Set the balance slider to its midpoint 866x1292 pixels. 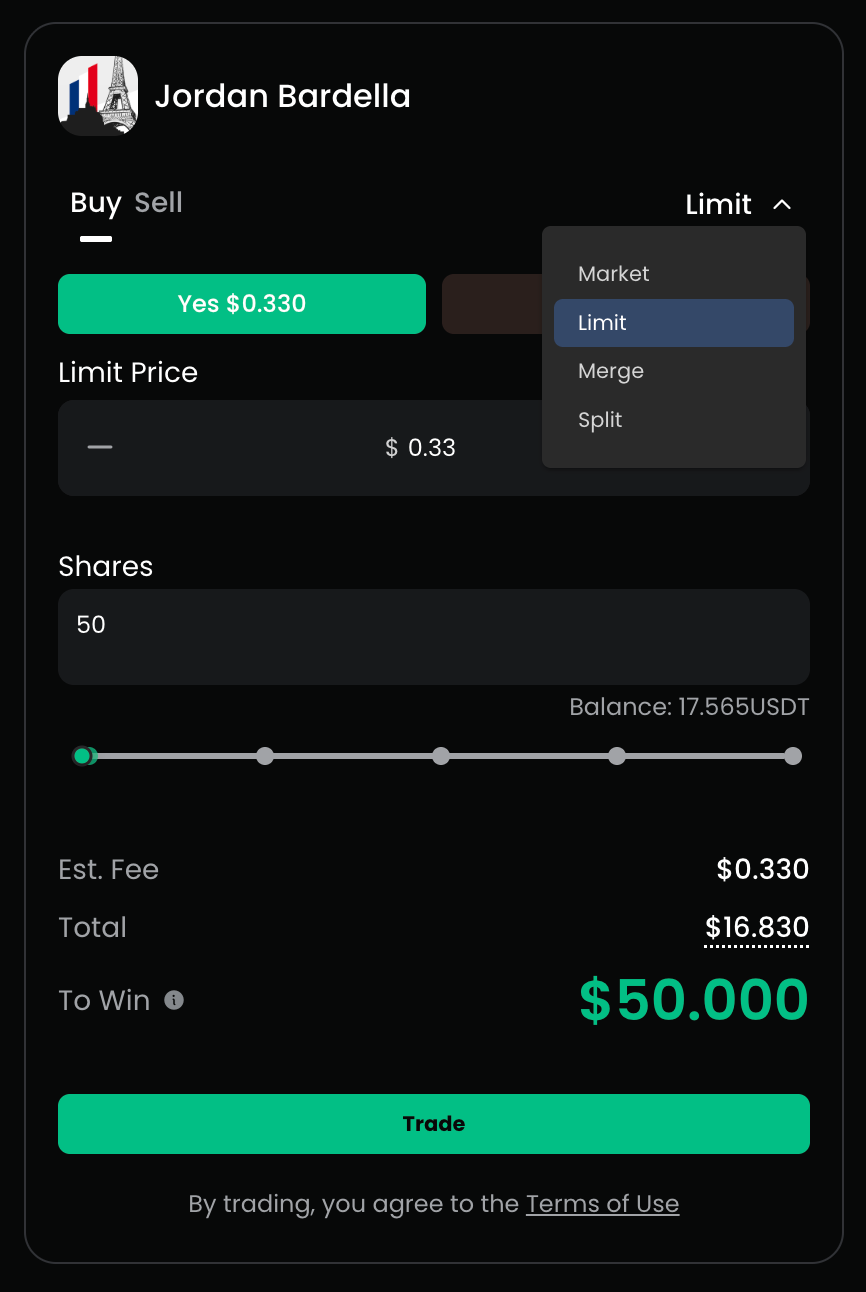coord(441,756)
